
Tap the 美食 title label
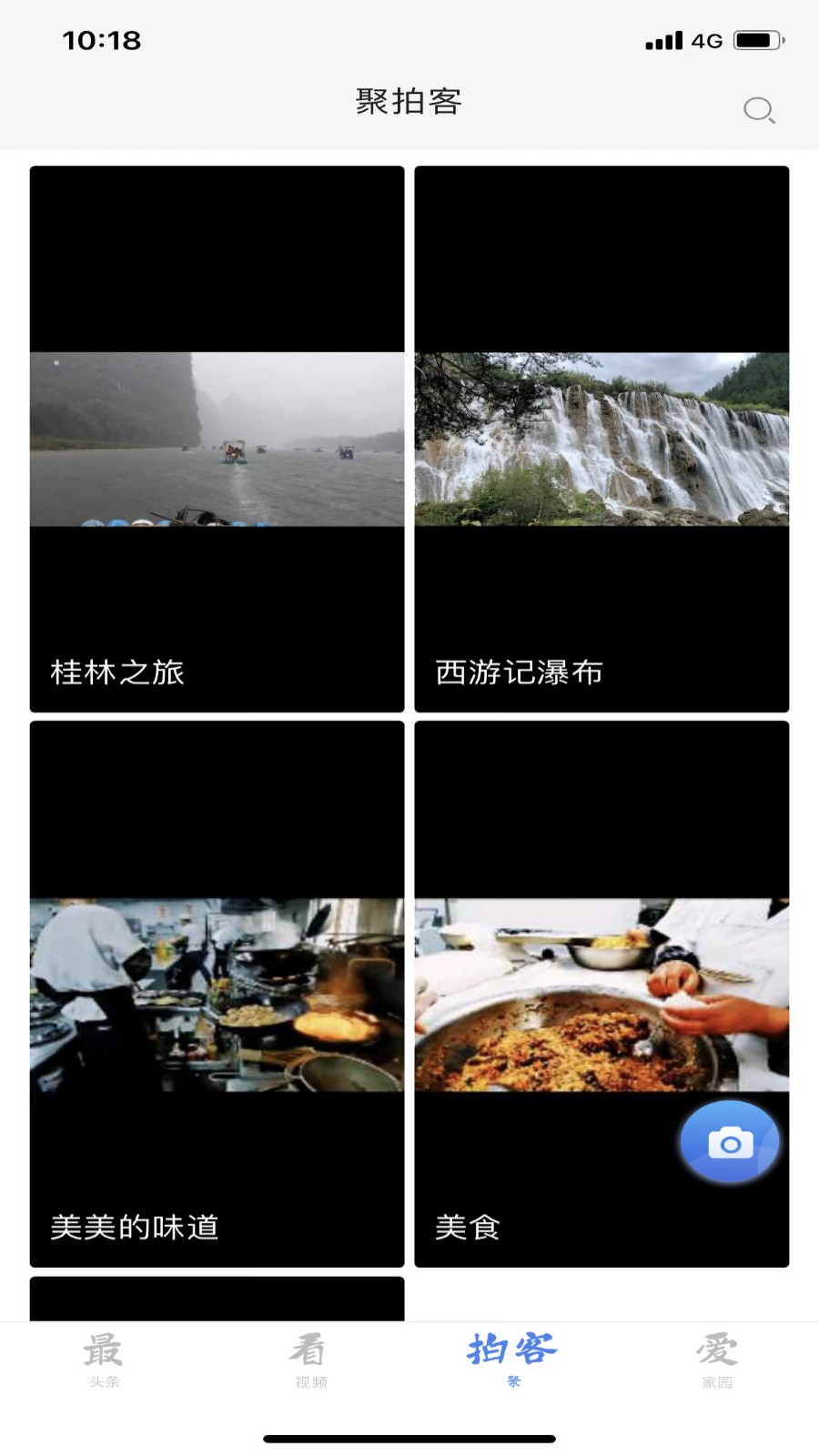(468, 1227)
